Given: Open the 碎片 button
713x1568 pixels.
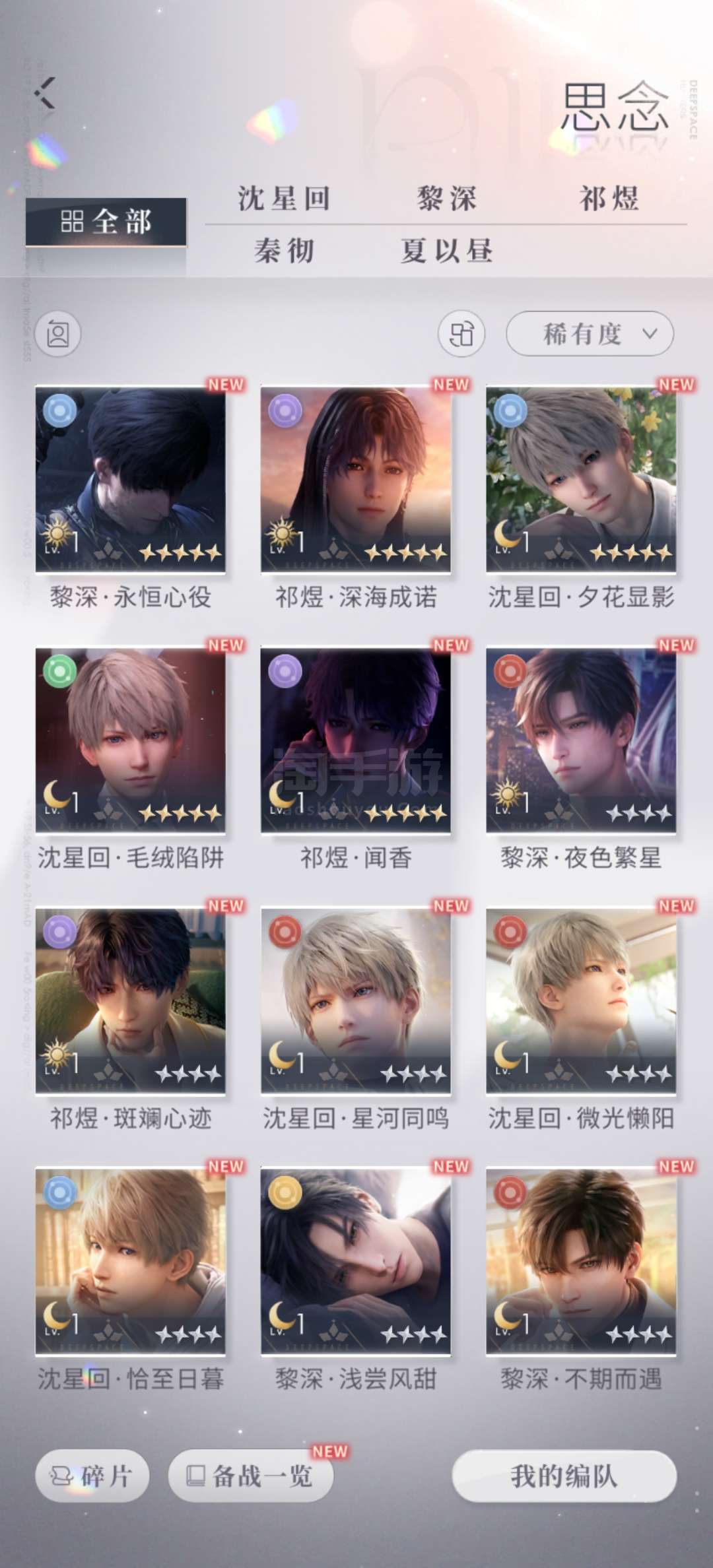Looking at the screenshot, I should click(92, 1476).
